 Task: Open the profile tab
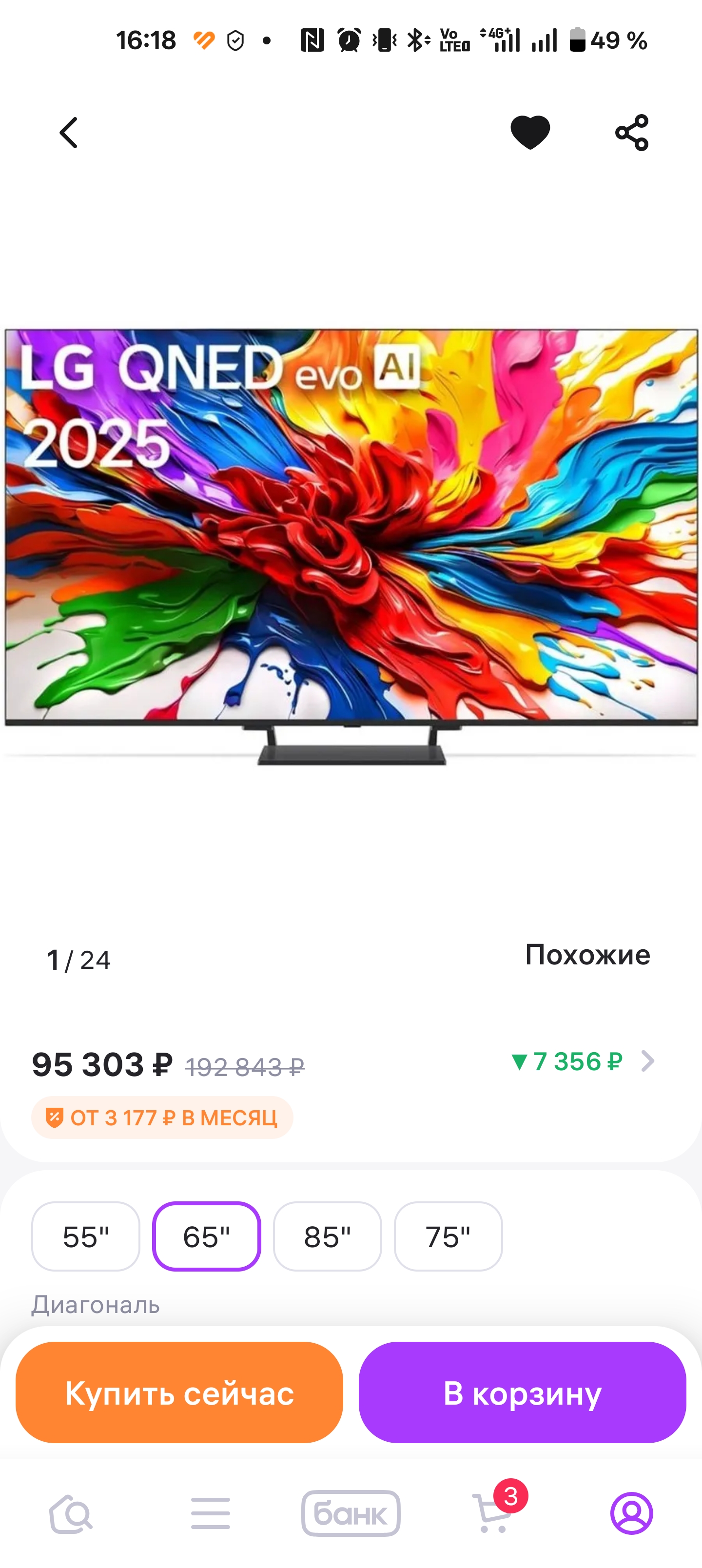click(631, 1513)
